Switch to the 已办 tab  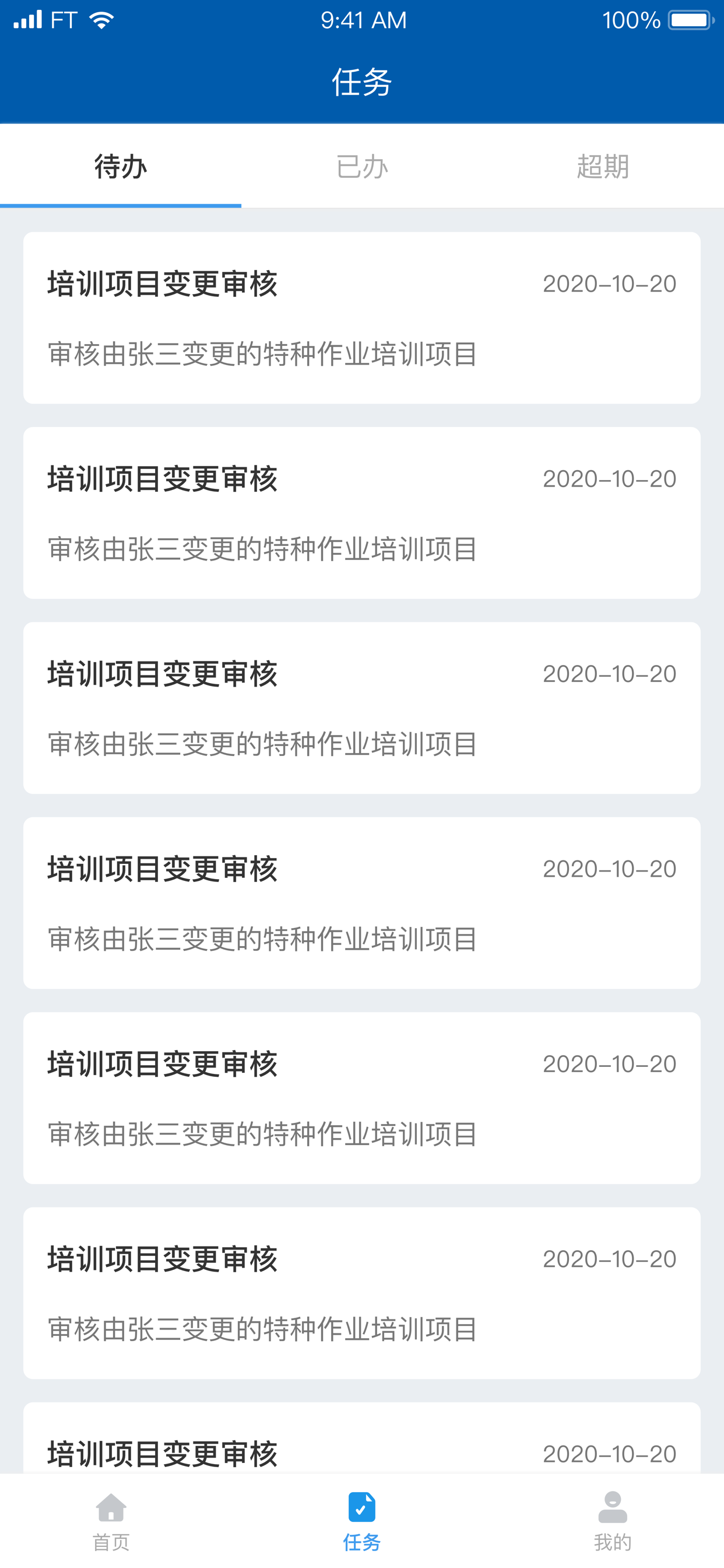[x=362, y=167]
